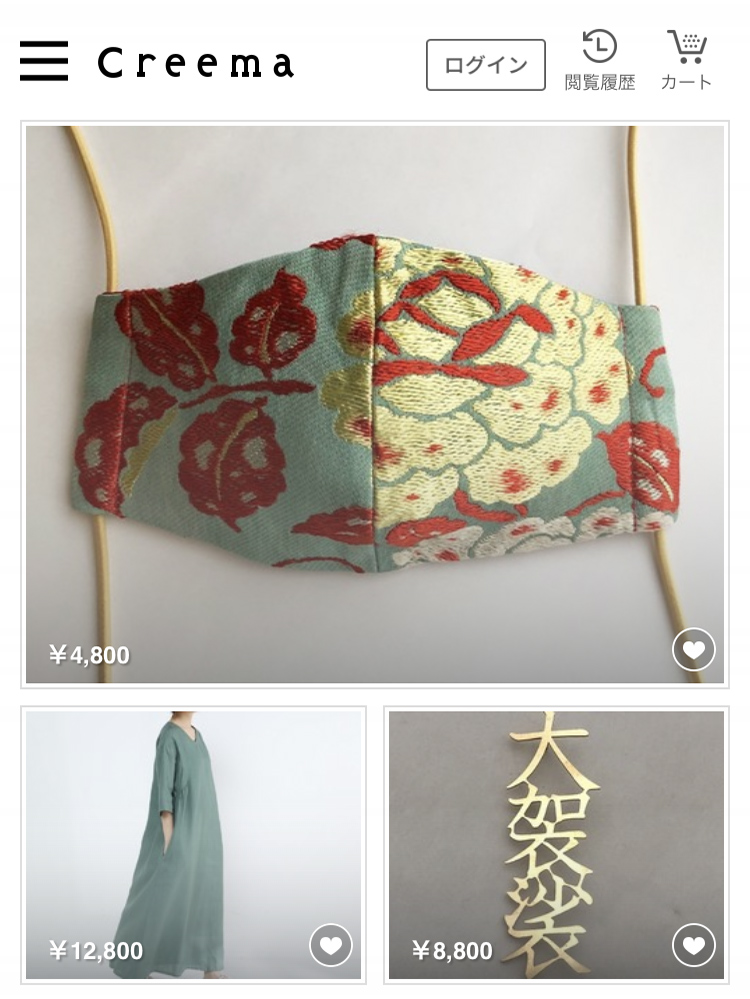The height and width of the screenshot is (999, 750).
Task: Favorite the ¥4,800 mask with heart icon
Action: pos(693,651)
